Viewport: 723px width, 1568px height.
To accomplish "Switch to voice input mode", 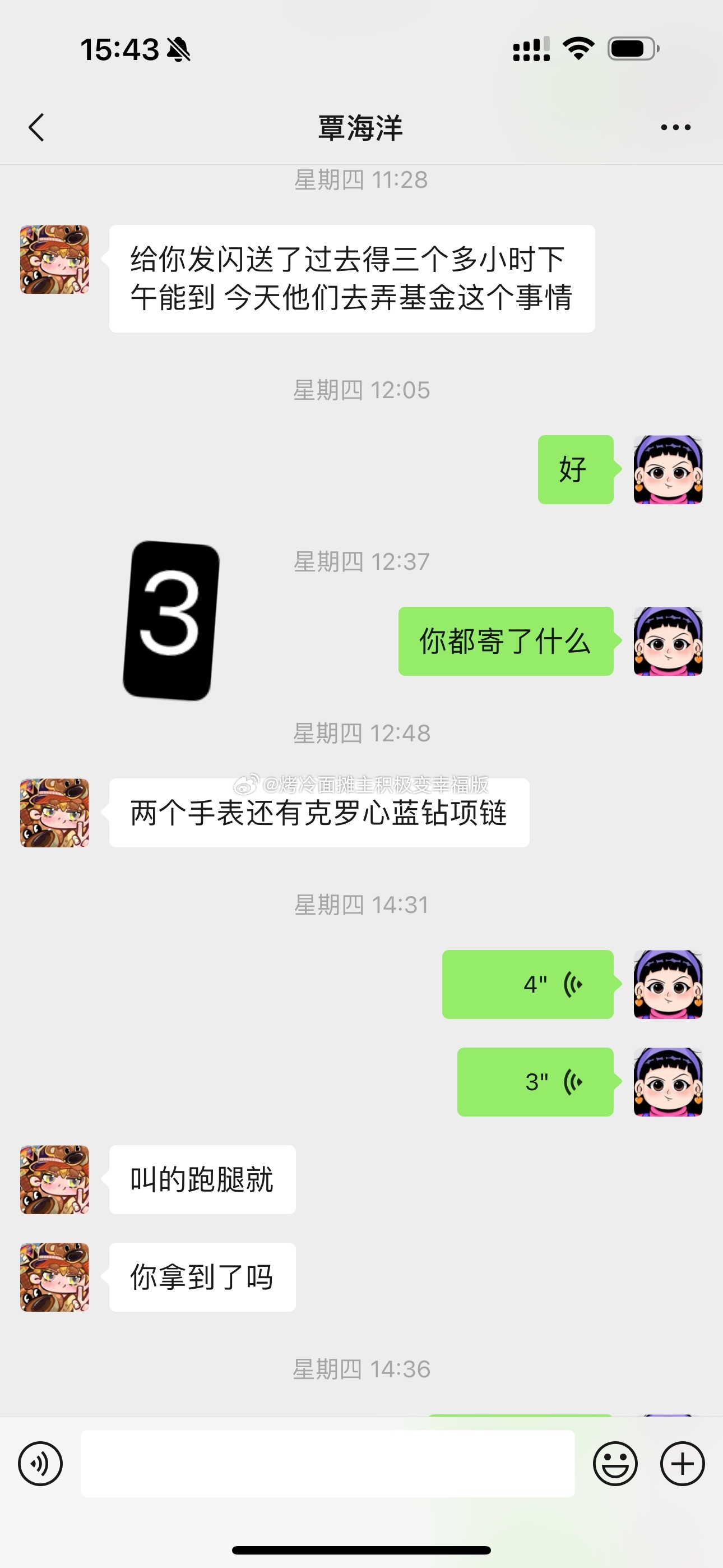I will (x=40, y=1464).
